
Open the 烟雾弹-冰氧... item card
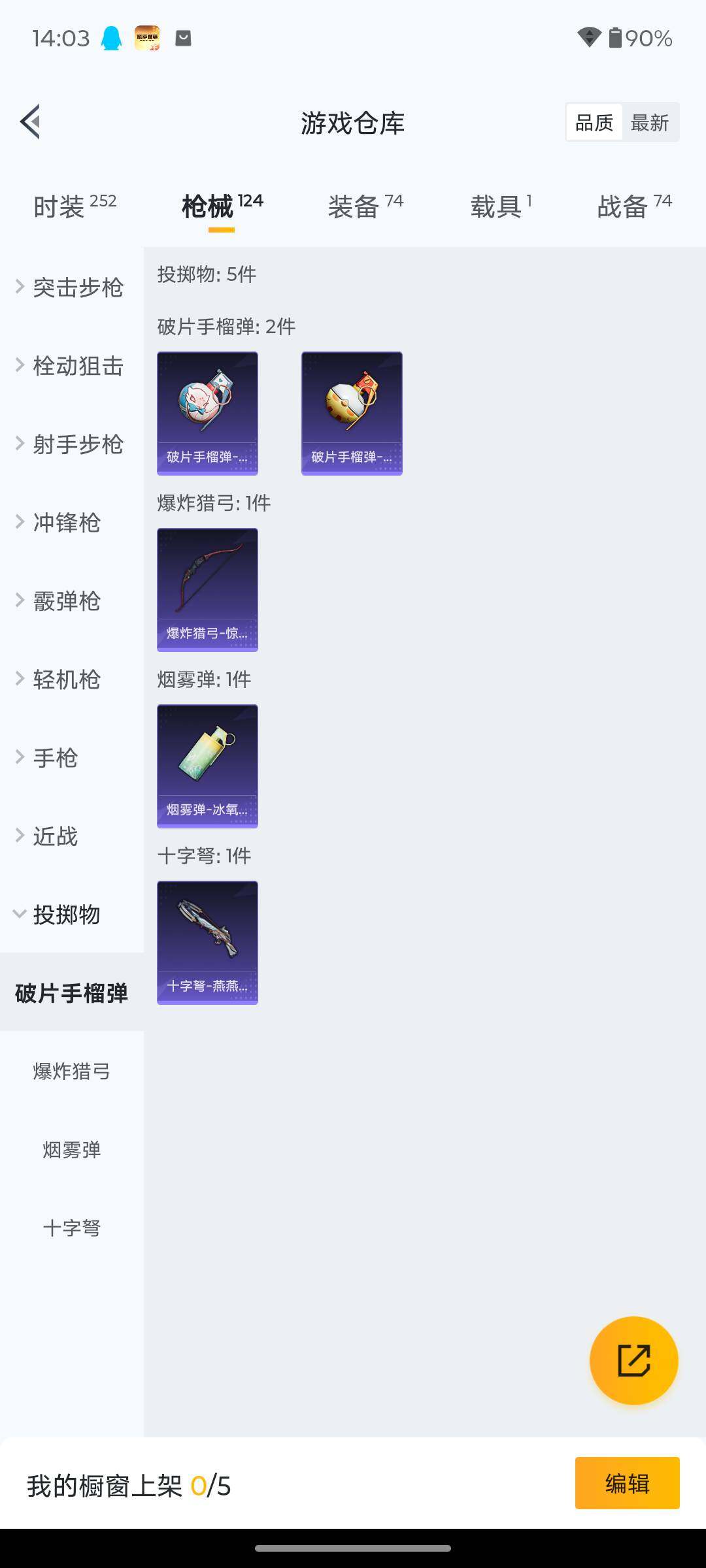pyautogui.click(x=207, y=766)
